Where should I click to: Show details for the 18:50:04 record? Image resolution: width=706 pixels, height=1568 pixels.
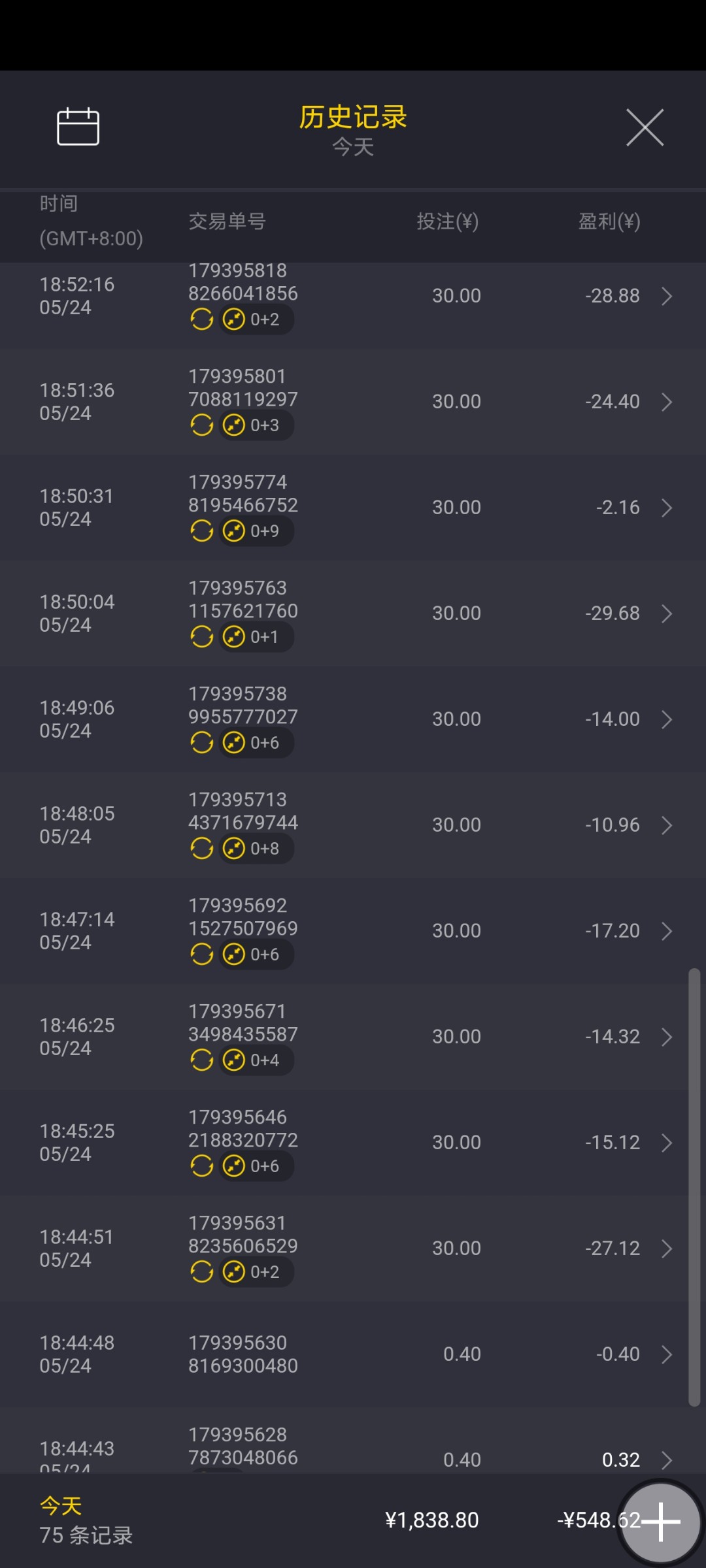(x=353, y=613)
